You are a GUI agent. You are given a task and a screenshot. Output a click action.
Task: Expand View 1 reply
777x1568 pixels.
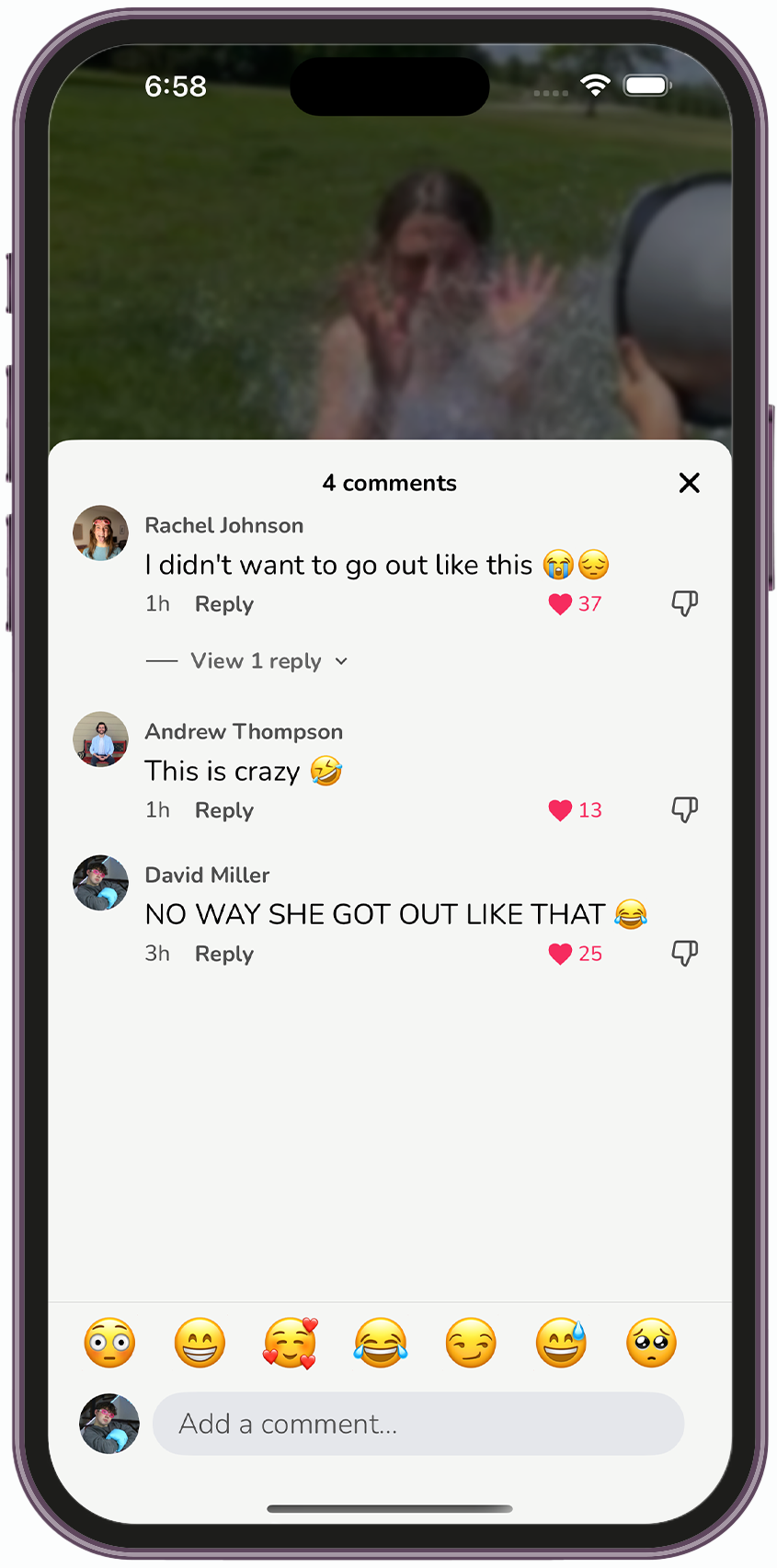pos(257,661)
